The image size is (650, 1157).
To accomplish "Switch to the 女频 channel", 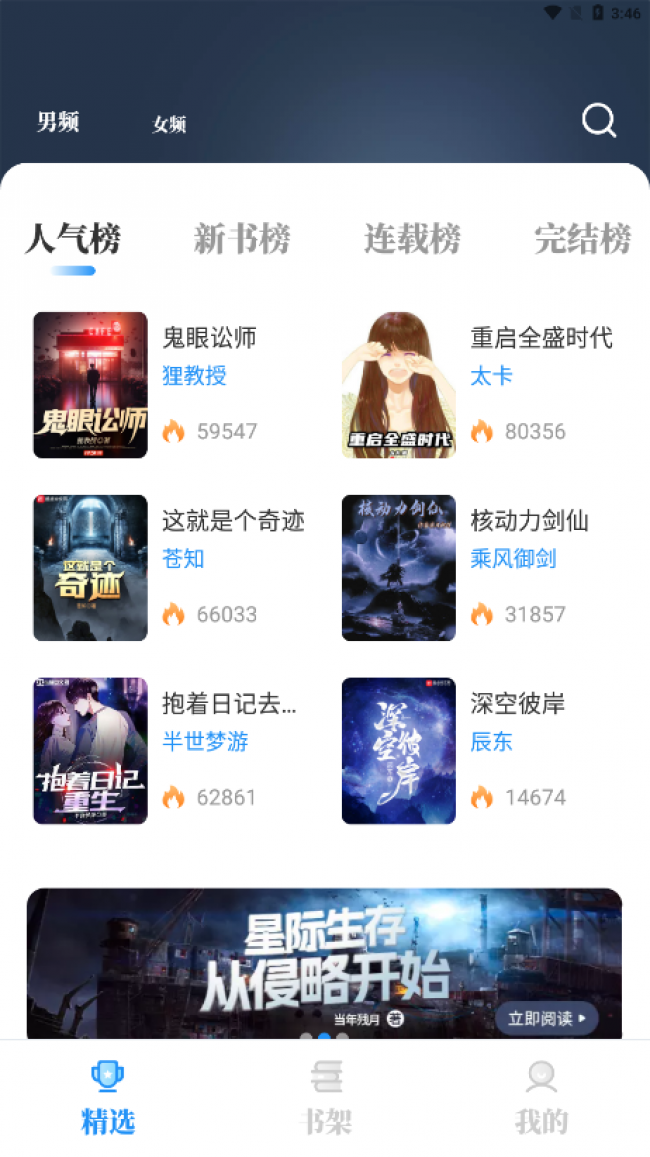I will (x=169, y=124).
